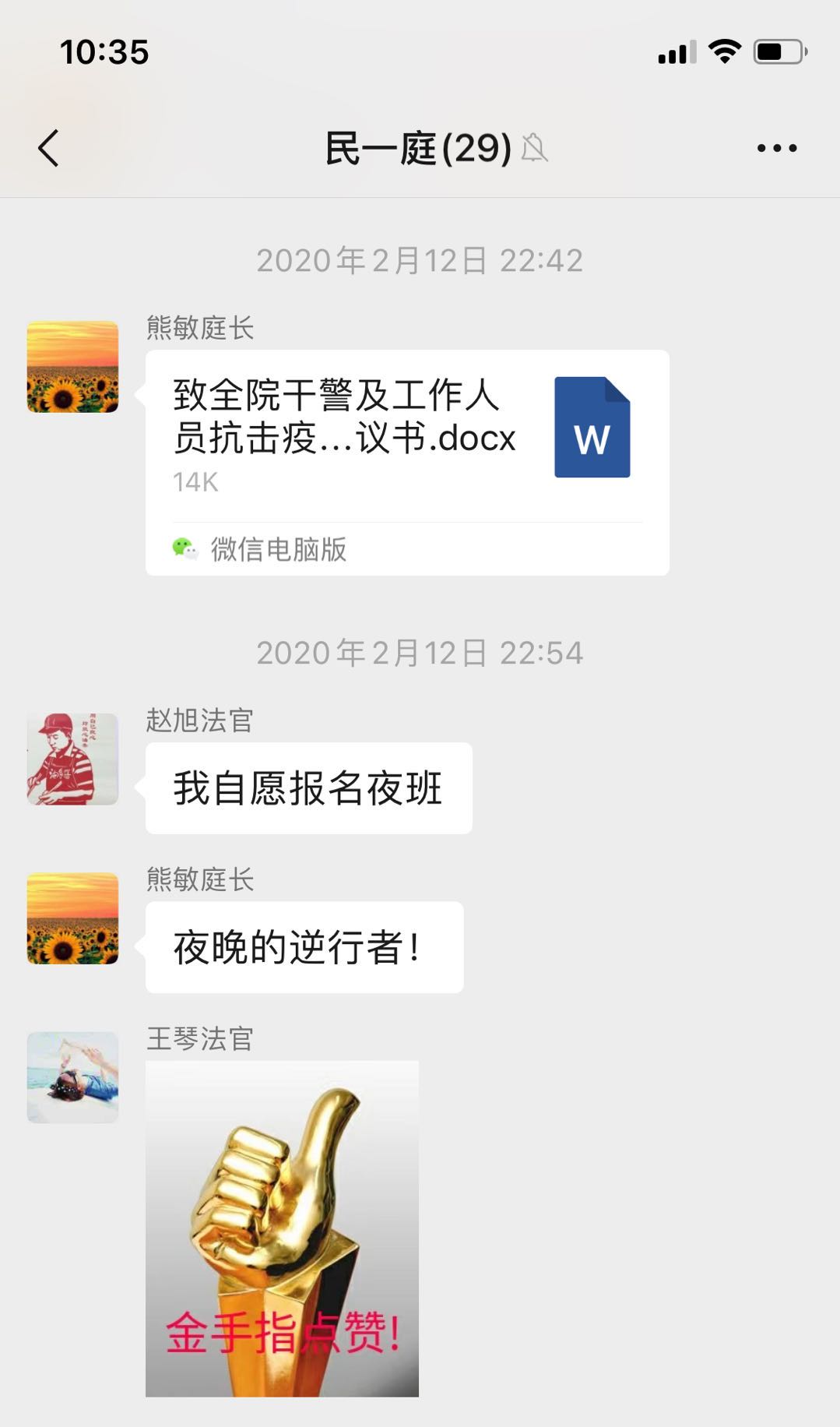Click the muted notifications bell icon beside the group name

coord(536,150)
